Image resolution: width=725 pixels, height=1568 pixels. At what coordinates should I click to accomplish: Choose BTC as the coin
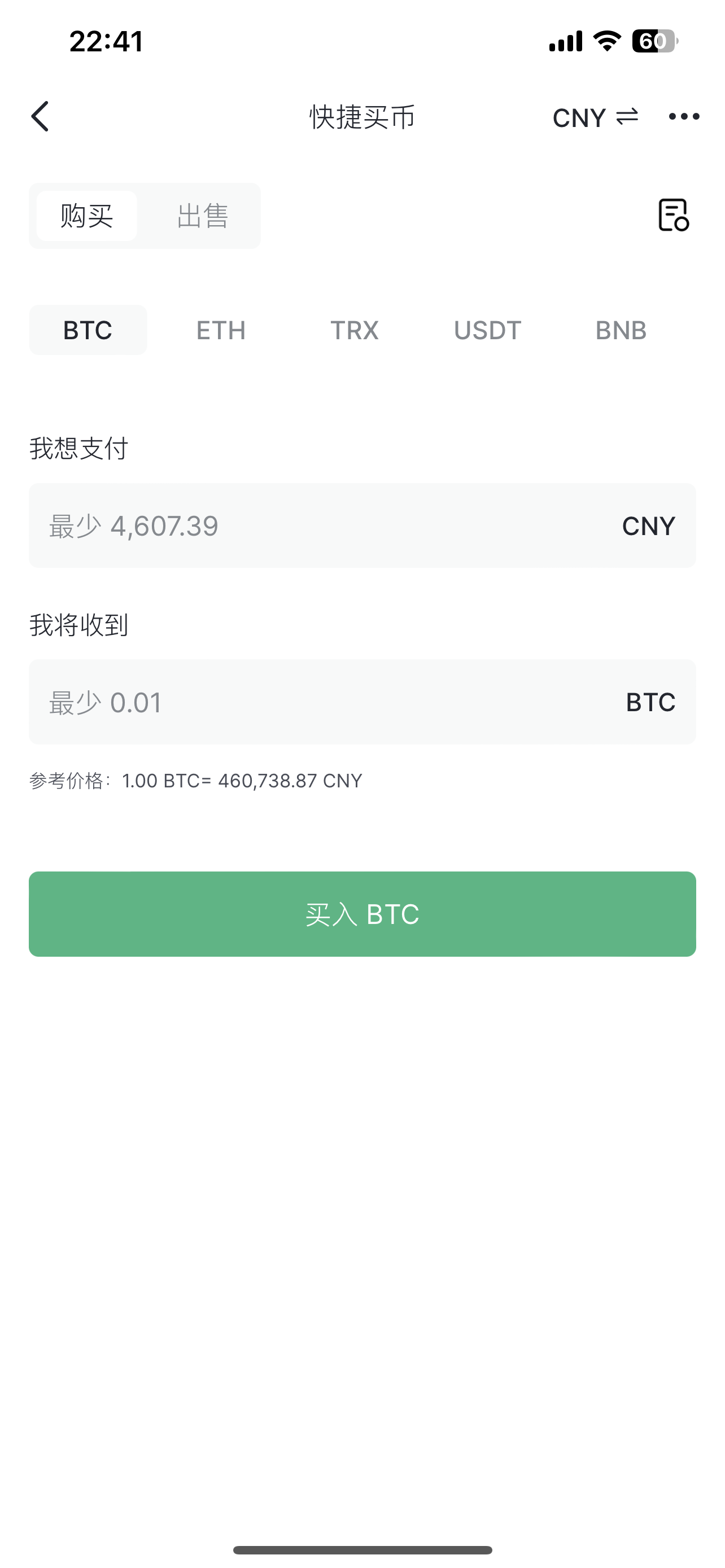88,330
